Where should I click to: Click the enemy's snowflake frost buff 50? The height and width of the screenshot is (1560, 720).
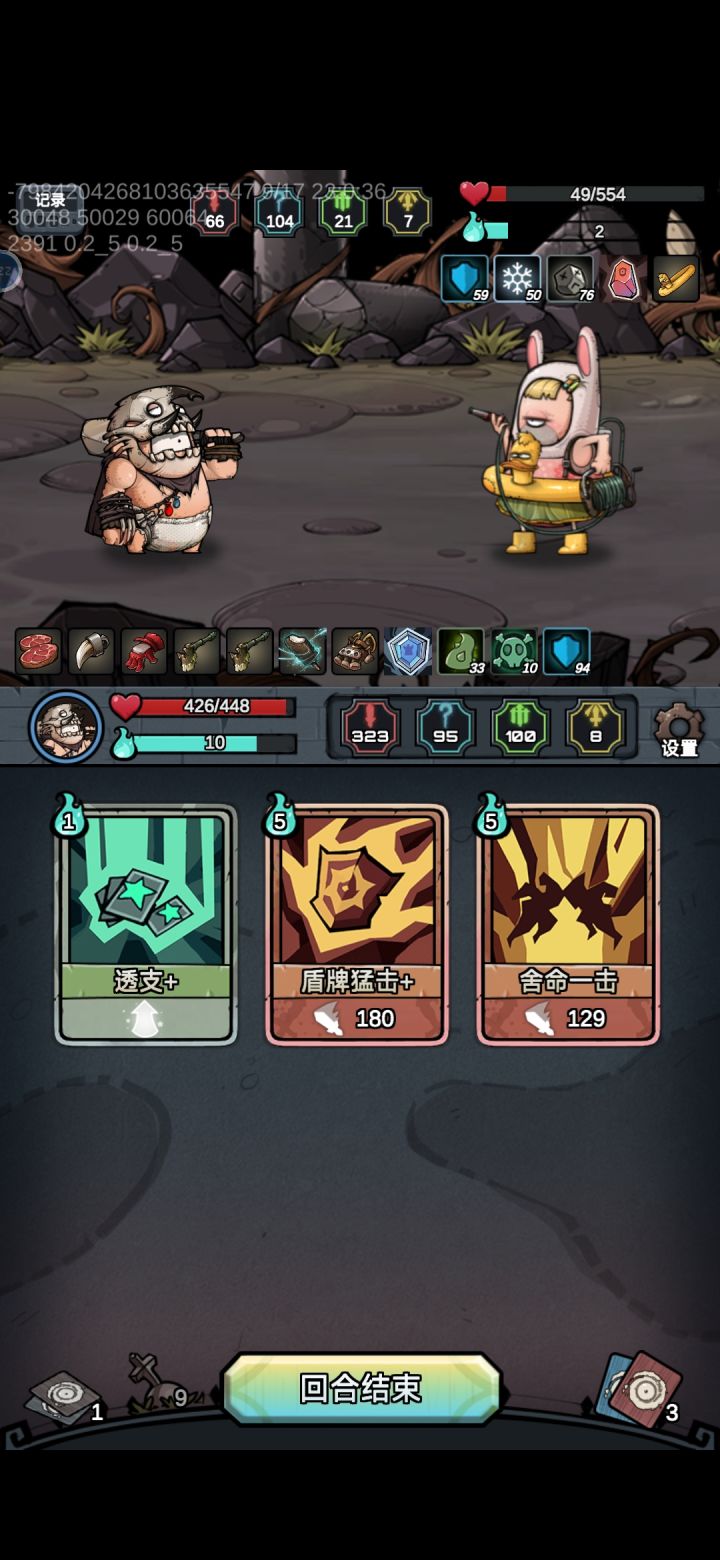tap(518, 279)
